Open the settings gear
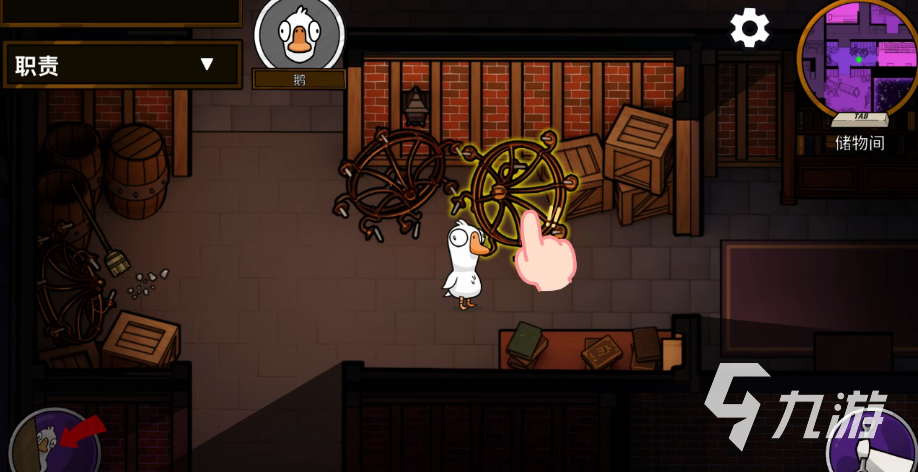This screenshot has width=918, height=472. [749, 28]
